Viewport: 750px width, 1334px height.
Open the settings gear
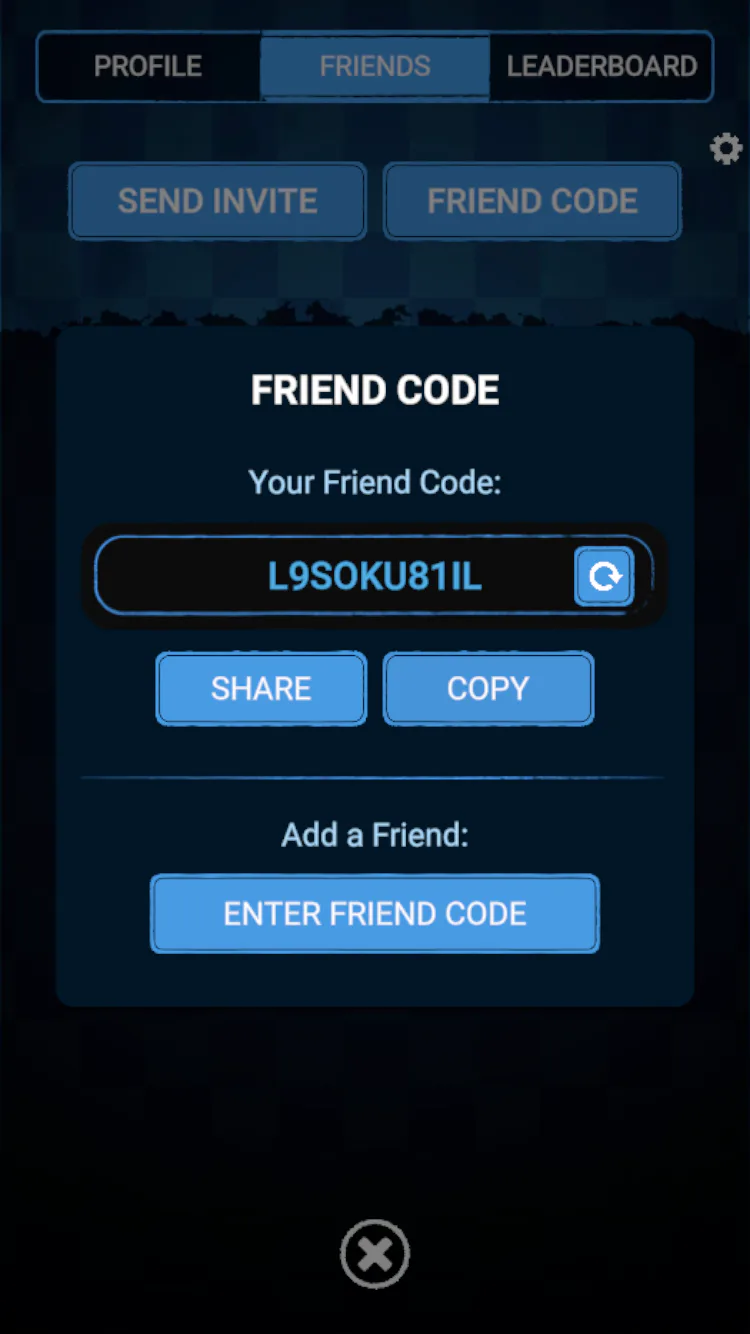coord(726,149)
